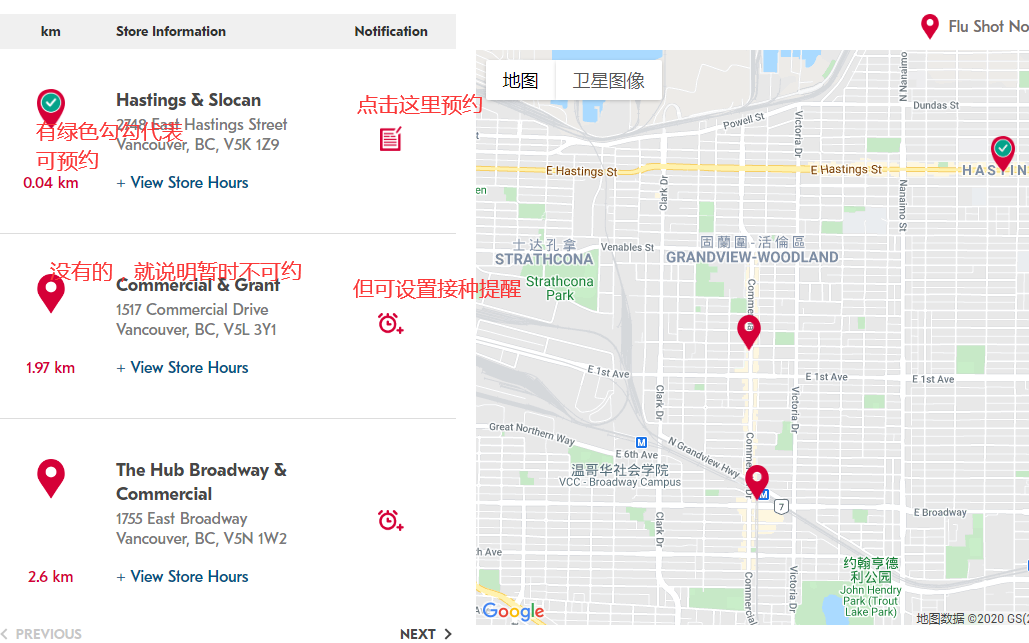Select the map pin near E 1st Ave on Commercial Drive

pos(748,330)
